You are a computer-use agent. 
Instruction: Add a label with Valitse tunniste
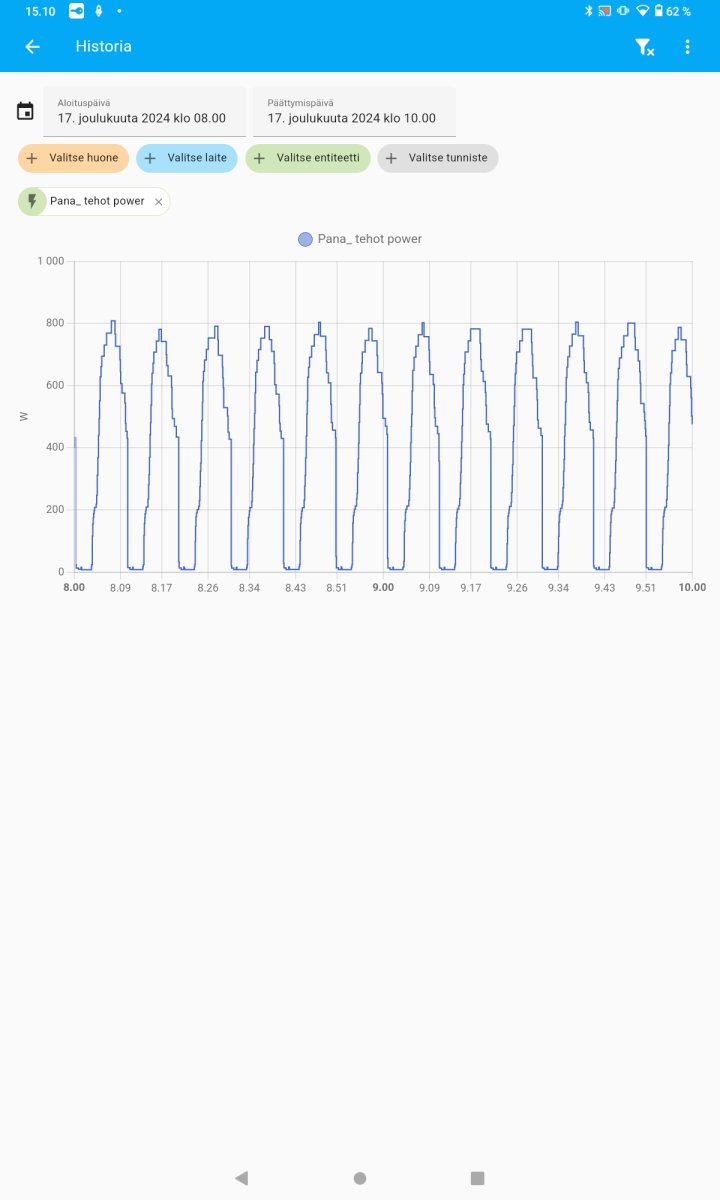438,158
